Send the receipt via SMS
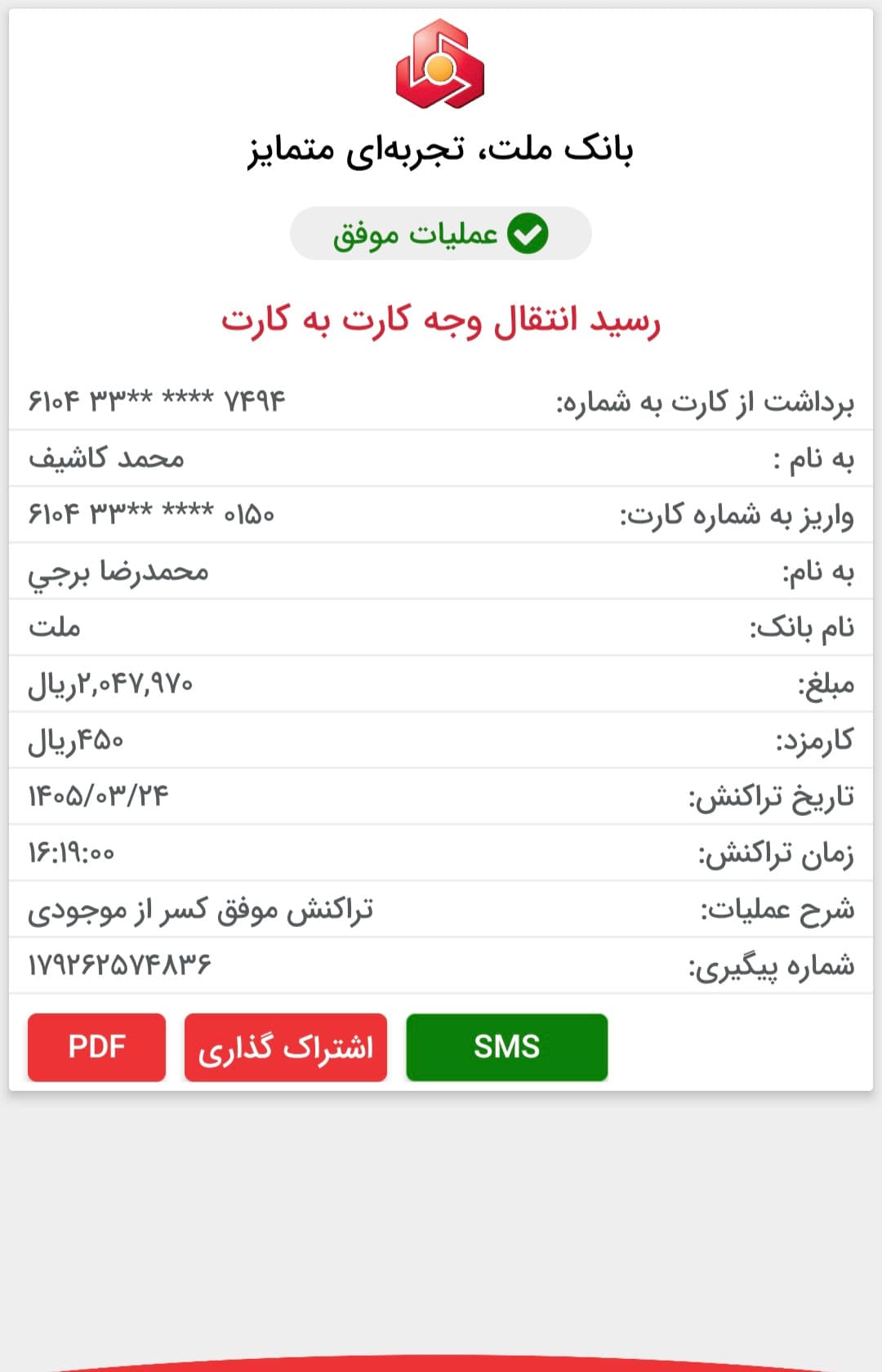This screenshot has height=1372, width=882. tap(507, 1047)
